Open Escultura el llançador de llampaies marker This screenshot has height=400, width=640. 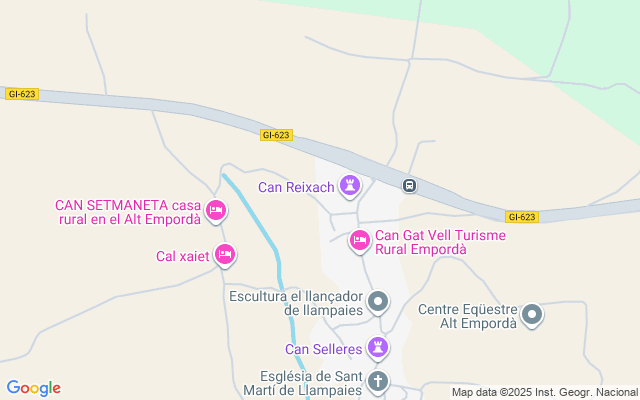pos(378,301)
